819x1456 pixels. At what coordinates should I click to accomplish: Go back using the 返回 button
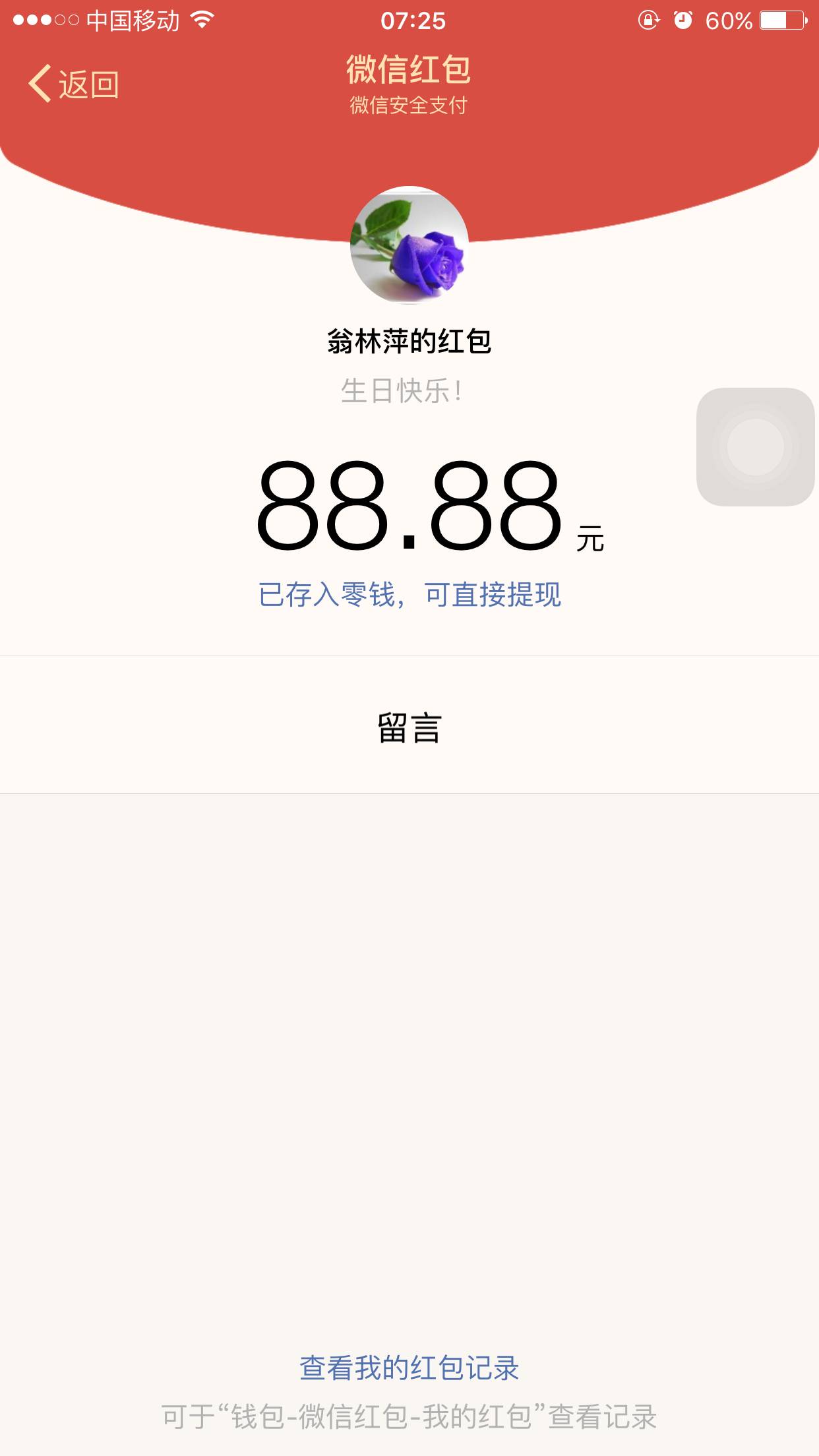(74, 84)
